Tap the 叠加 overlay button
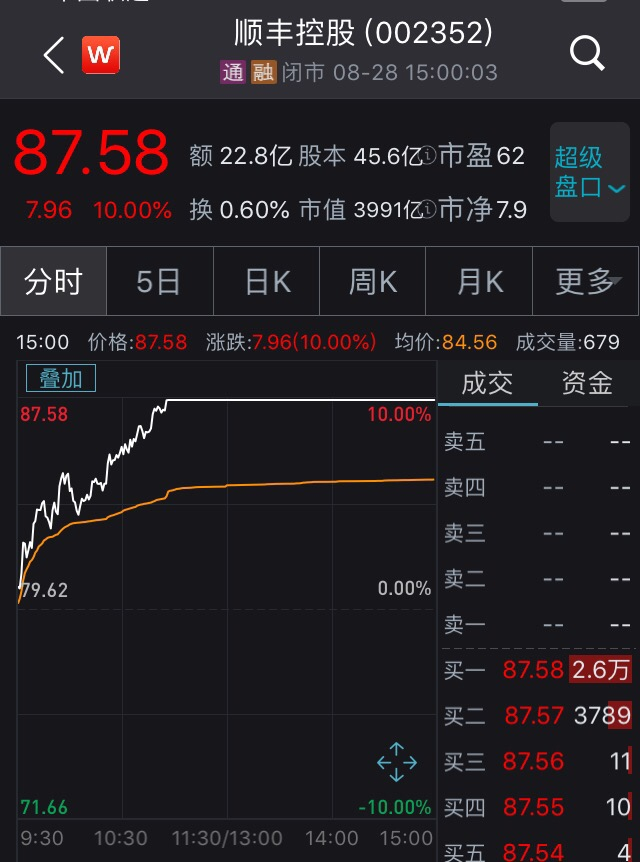Image resolution: width=640 pixels, height=862 pixels. [x=61, y=378]
